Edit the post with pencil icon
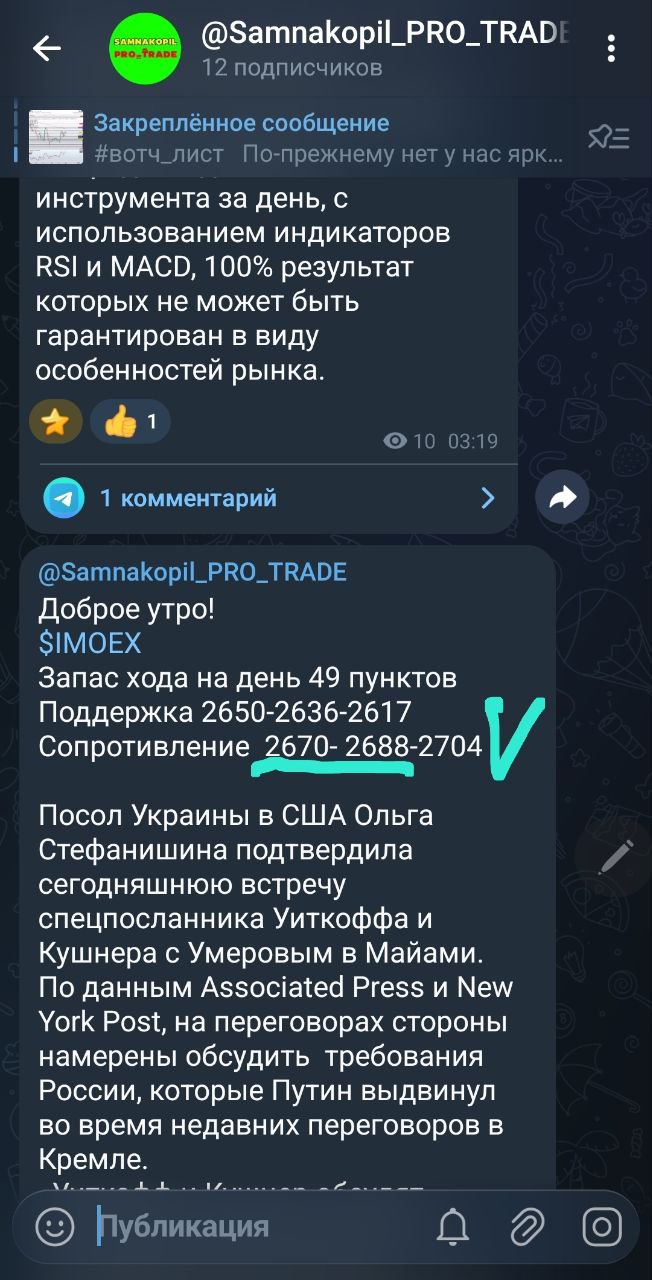 point(616,858)
